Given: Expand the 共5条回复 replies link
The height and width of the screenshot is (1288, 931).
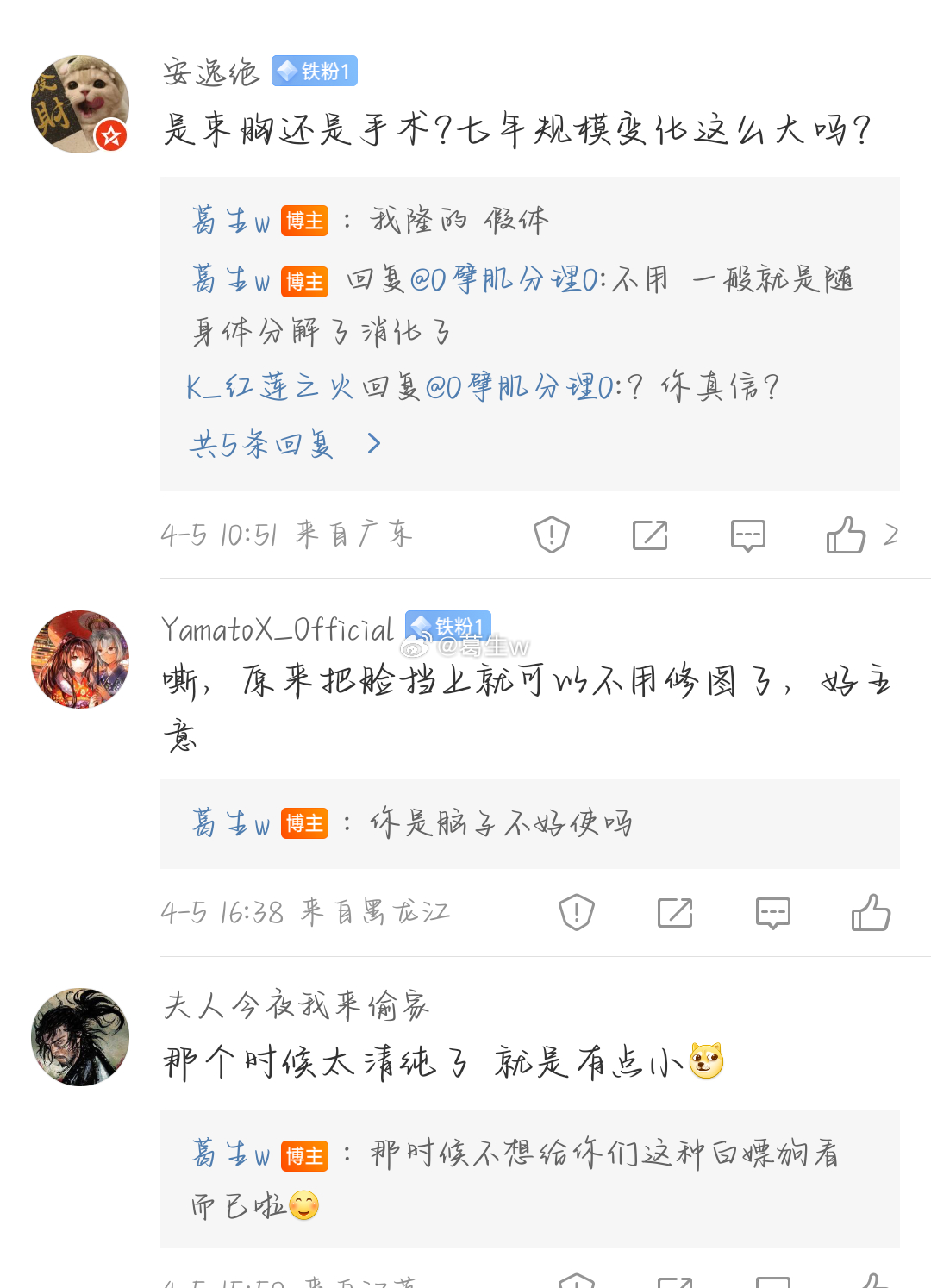Looking at the screenshot, I should 284,444.
